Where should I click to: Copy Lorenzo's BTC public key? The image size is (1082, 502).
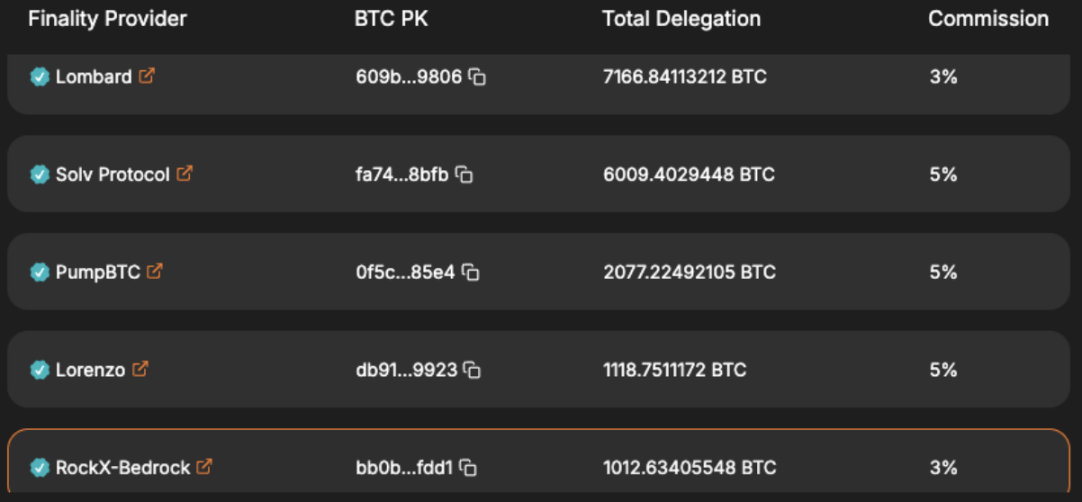coord(472,370)
